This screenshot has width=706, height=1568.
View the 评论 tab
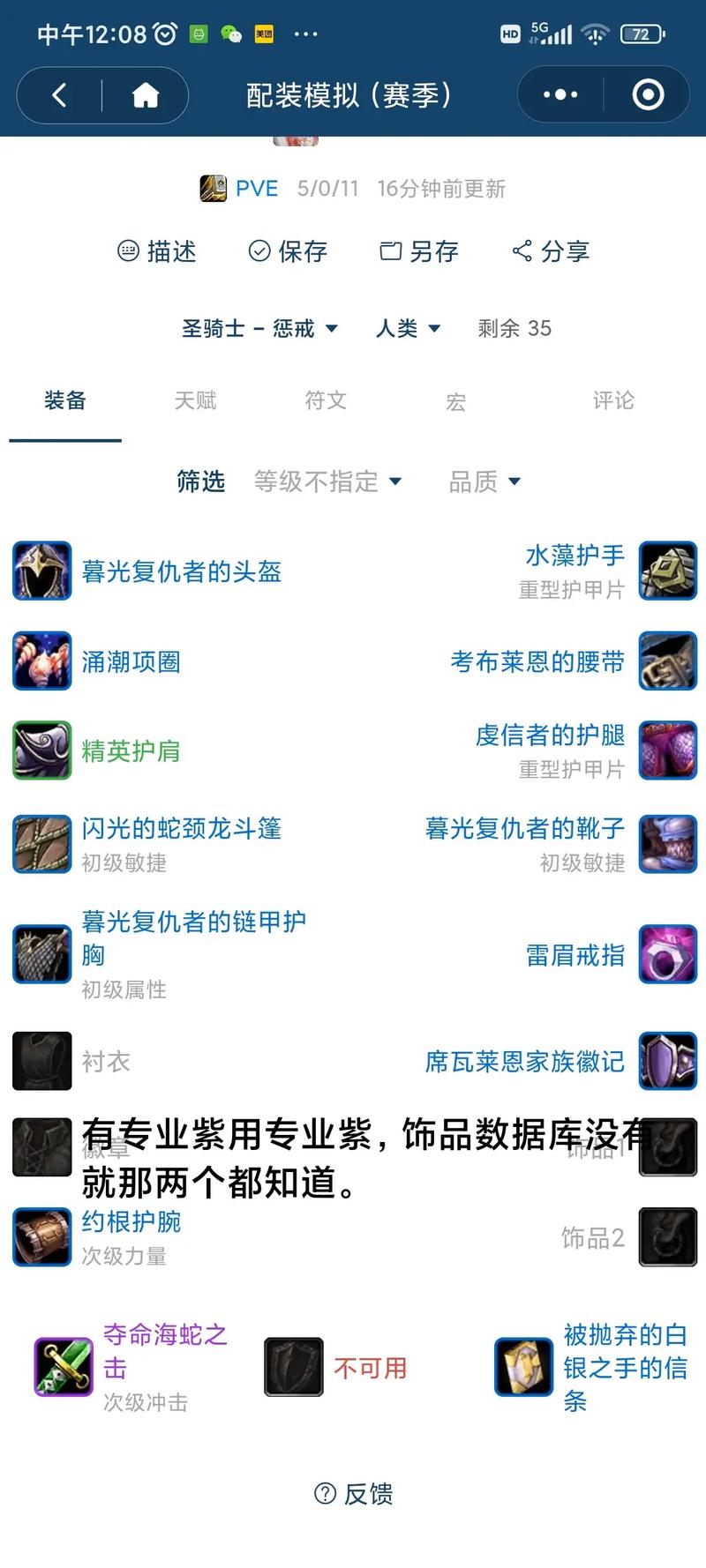click(x=613, y=401)
